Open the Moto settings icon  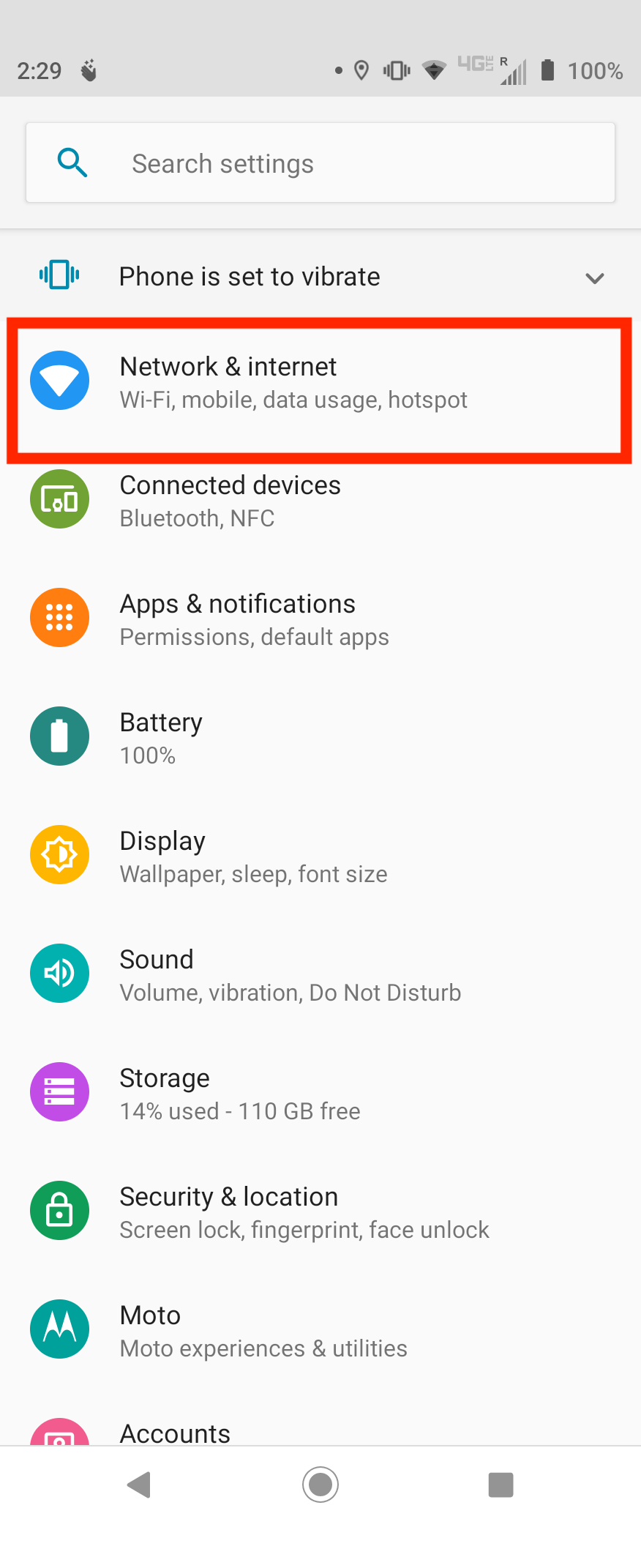[x=59, y=1329]
